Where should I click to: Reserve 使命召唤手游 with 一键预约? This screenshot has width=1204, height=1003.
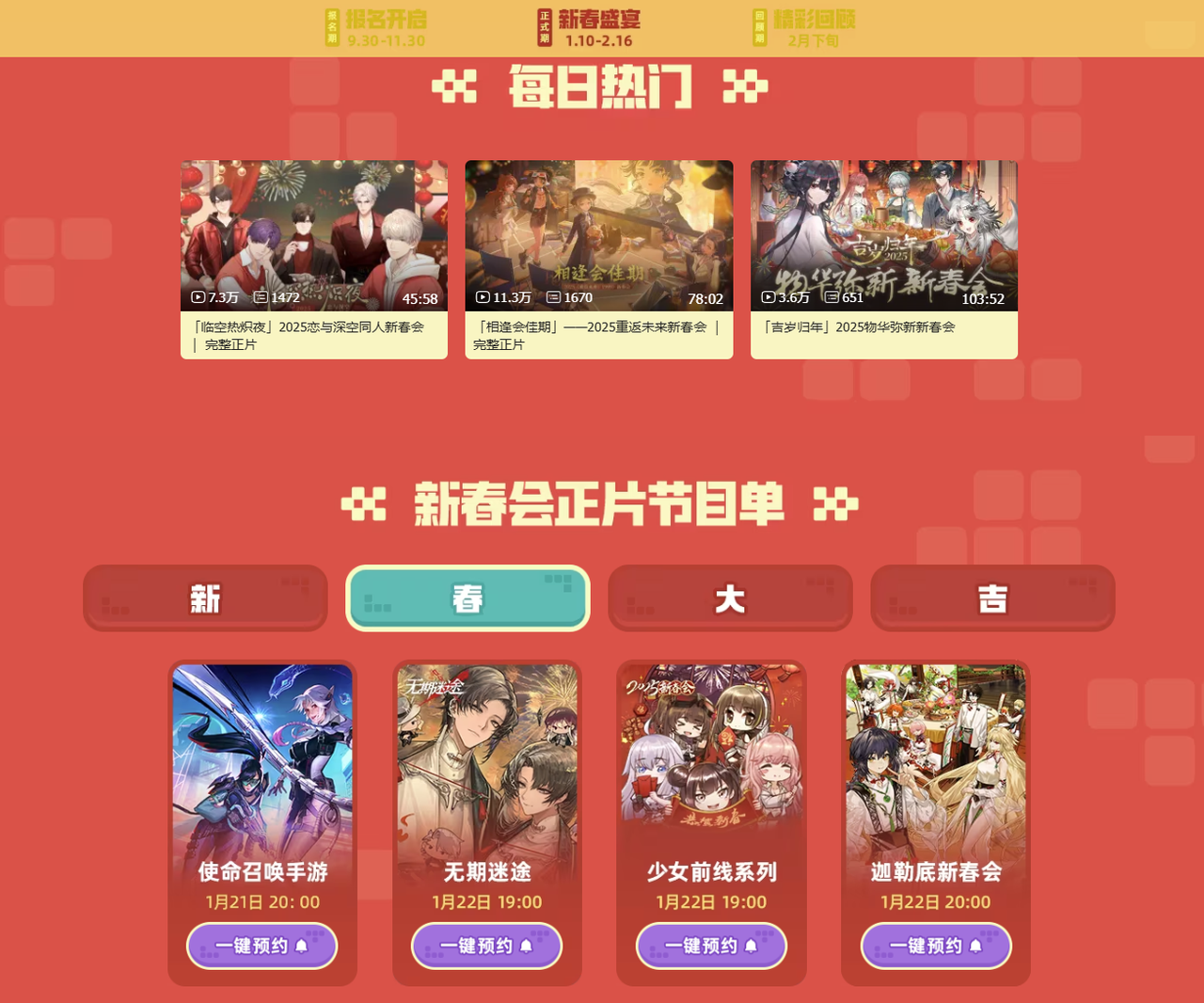pos(261,946)
